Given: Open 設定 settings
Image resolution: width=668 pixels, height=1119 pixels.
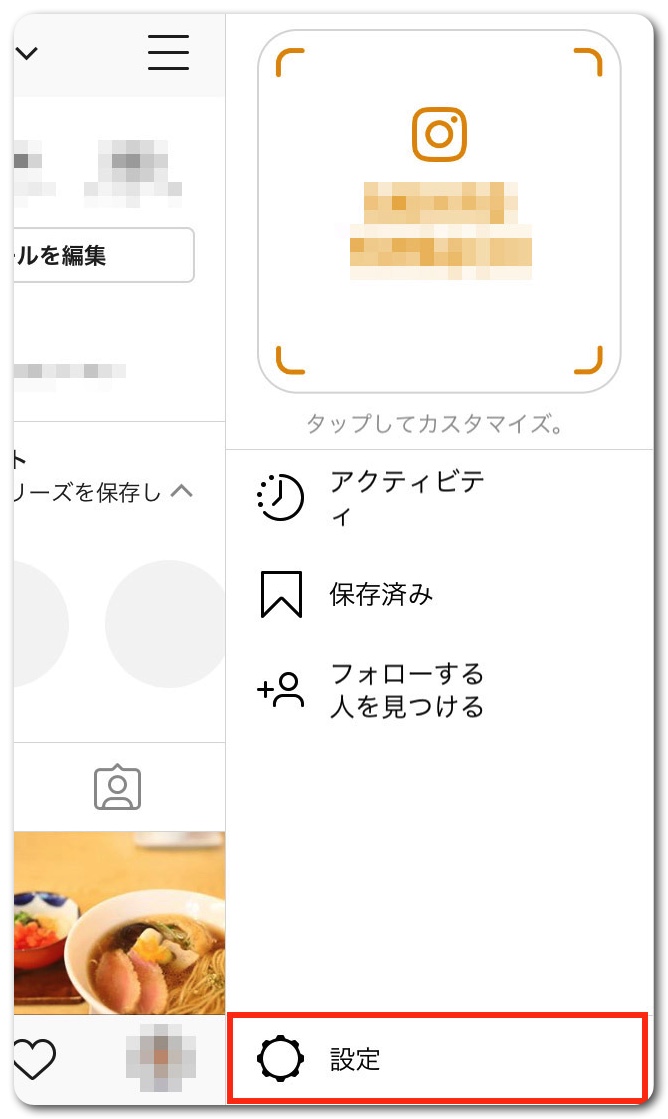Looking at the screenshot, I should [x=436, y=1058].
